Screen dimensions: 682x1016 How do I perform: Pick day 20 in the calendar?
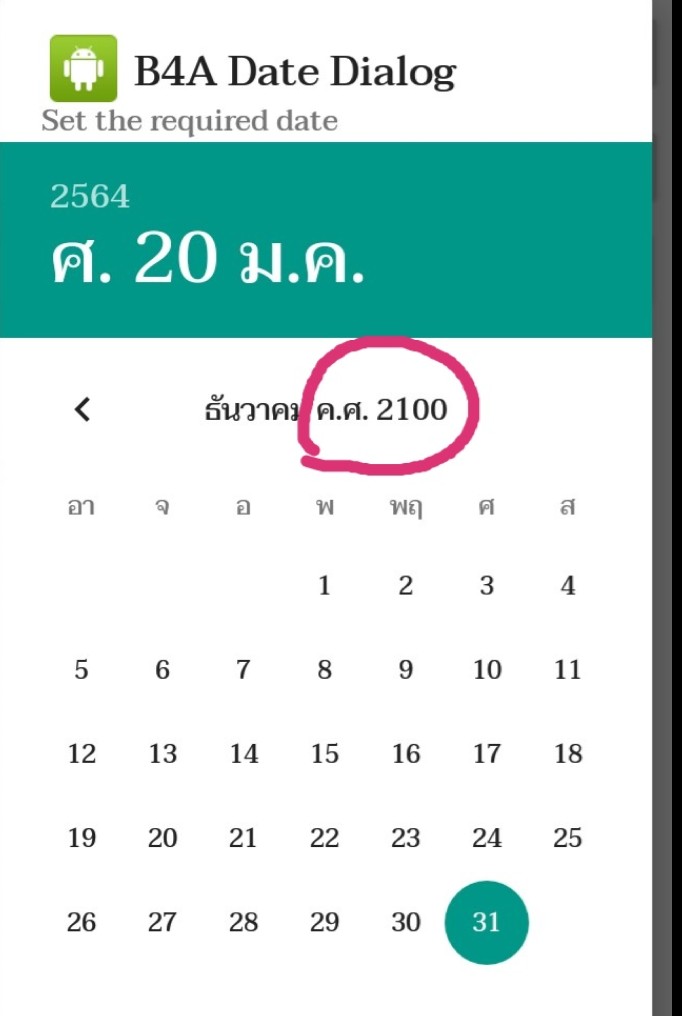162,838
